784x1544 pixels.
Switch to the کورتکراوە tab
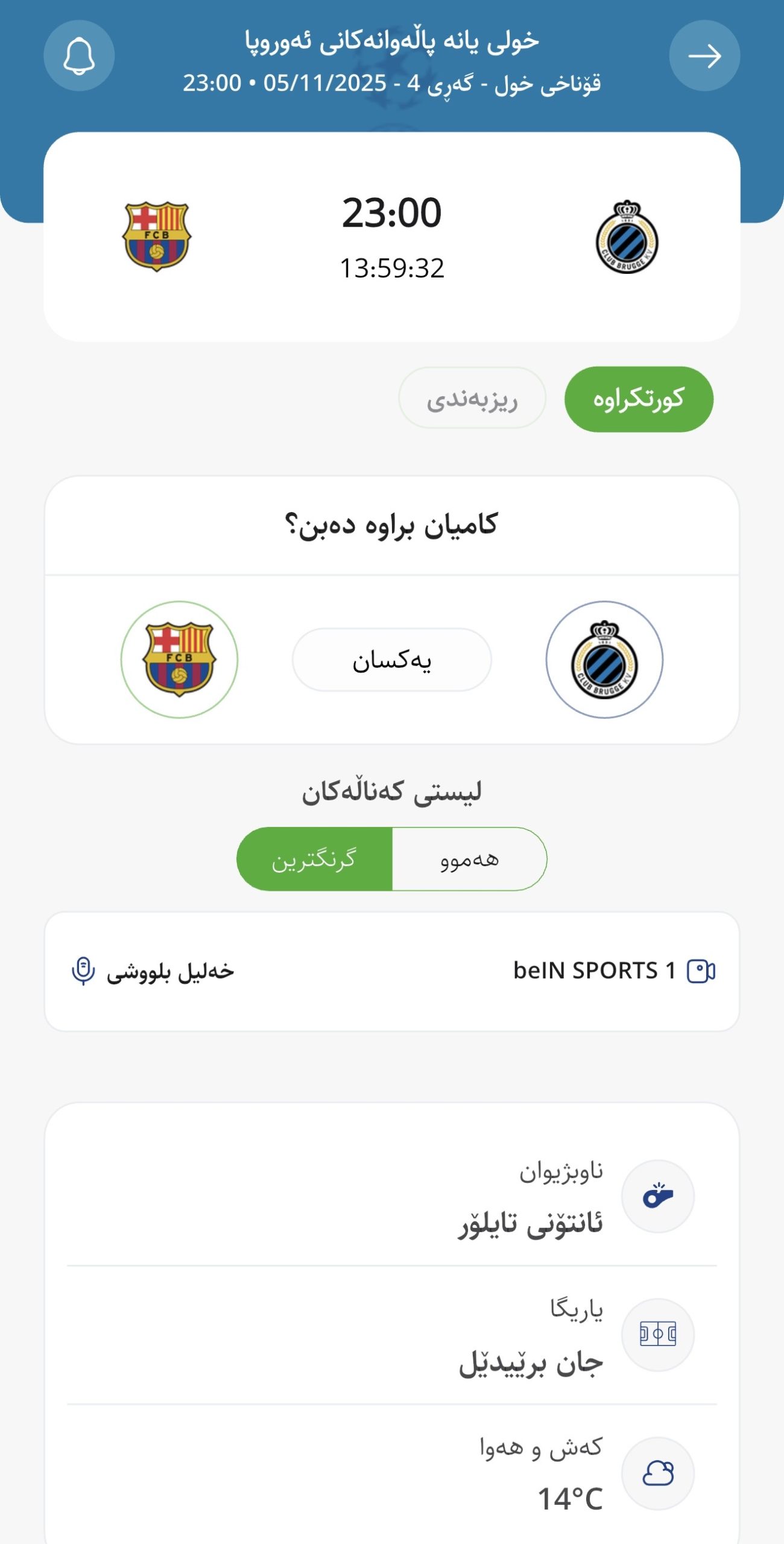[639, 399]
